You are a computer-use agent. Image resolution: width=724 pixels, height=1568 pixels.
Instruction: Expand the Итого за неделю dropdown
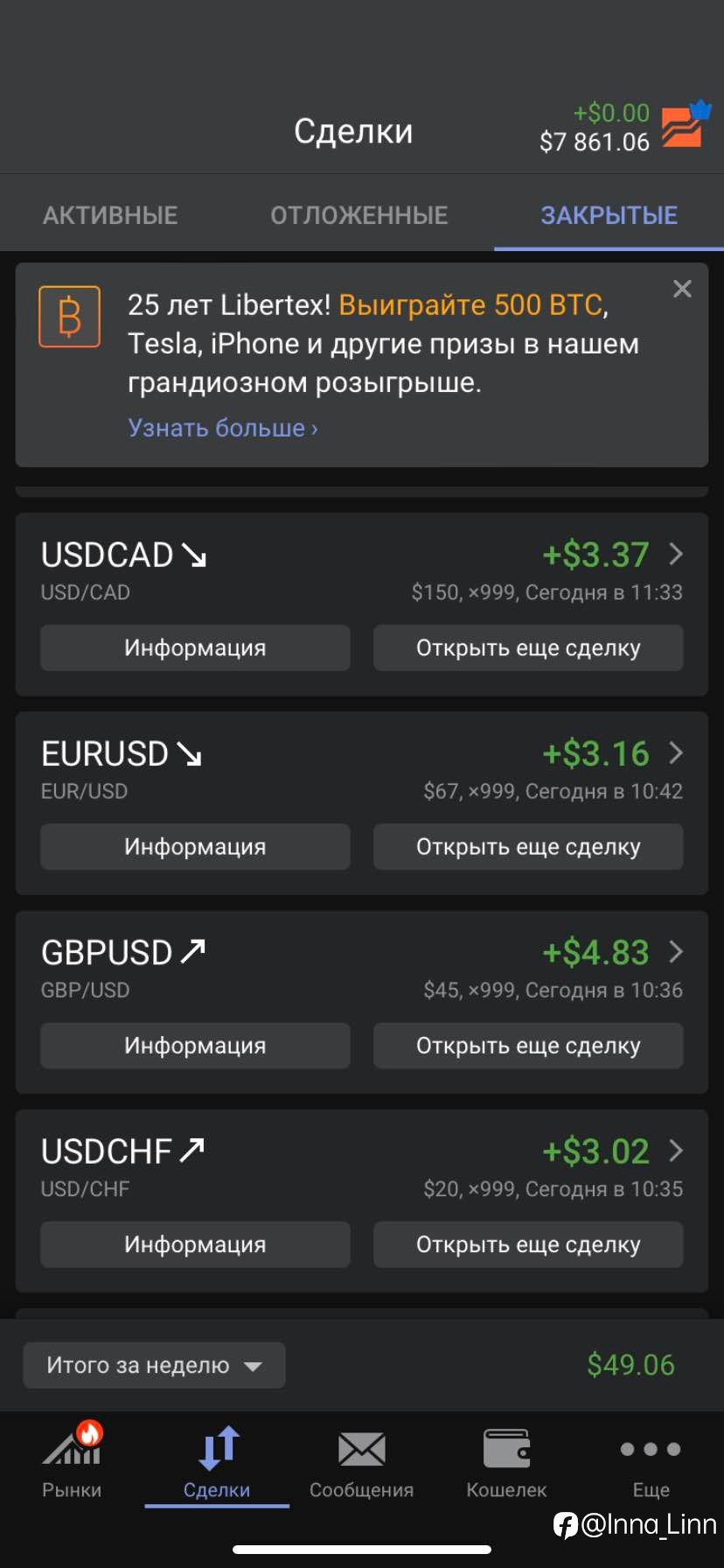pyautogui.click(x=154, y=1365)
